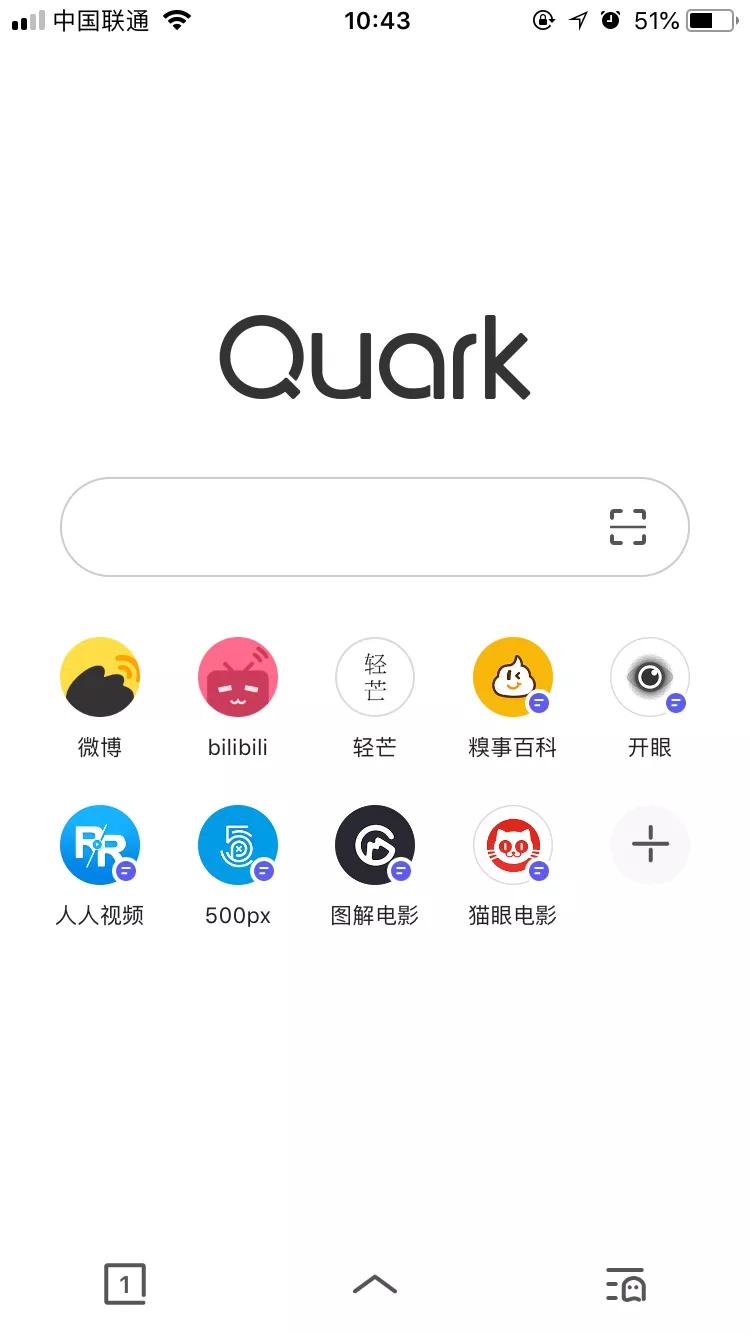This screenshot has height=1334, width=750.
Task: Open the 轻芒 shortcut
Action: [x=375, y=678]
